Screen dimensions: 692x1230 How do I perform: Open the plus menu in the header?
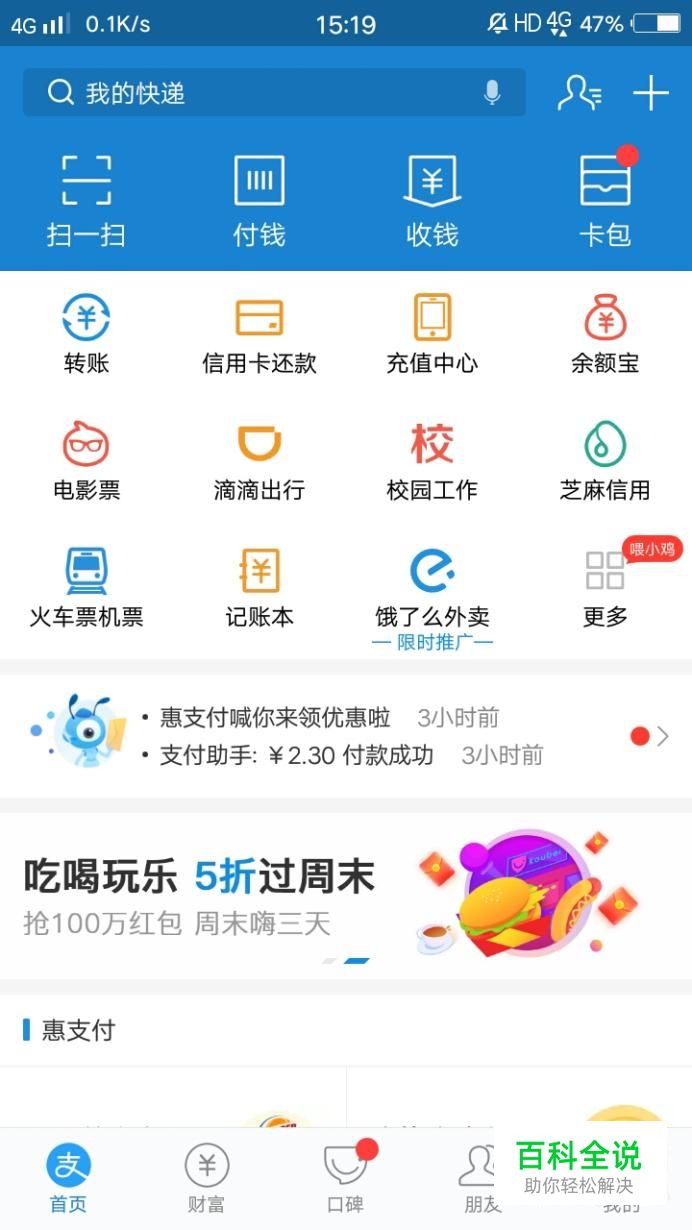pos(650,93)
